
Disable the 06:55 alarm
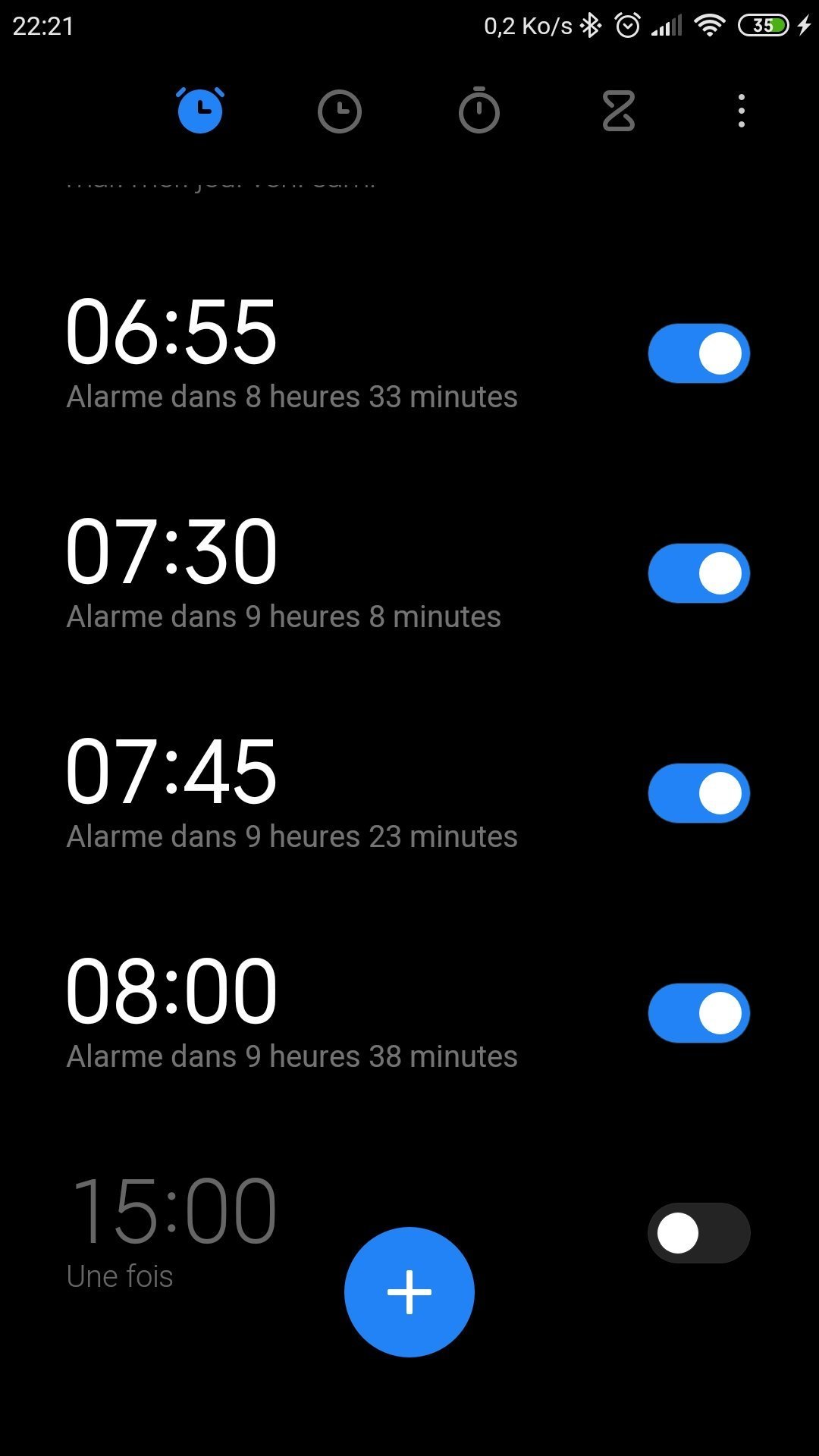(x=698, y=353)
